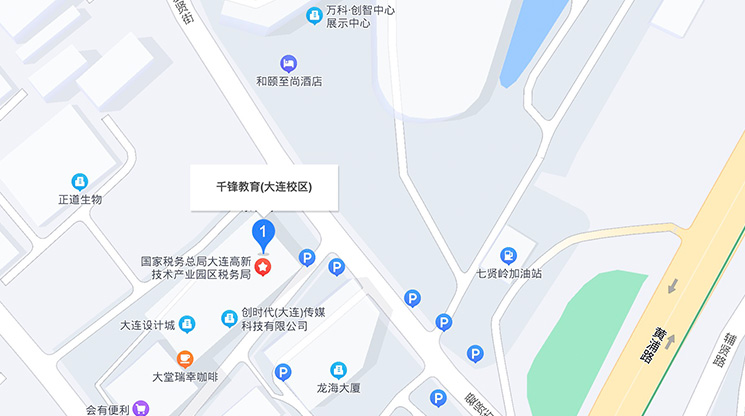Open the 大堂瑞幸咖啡 coffee shop point
Viewport: 745px width, 416px height.
185,358
